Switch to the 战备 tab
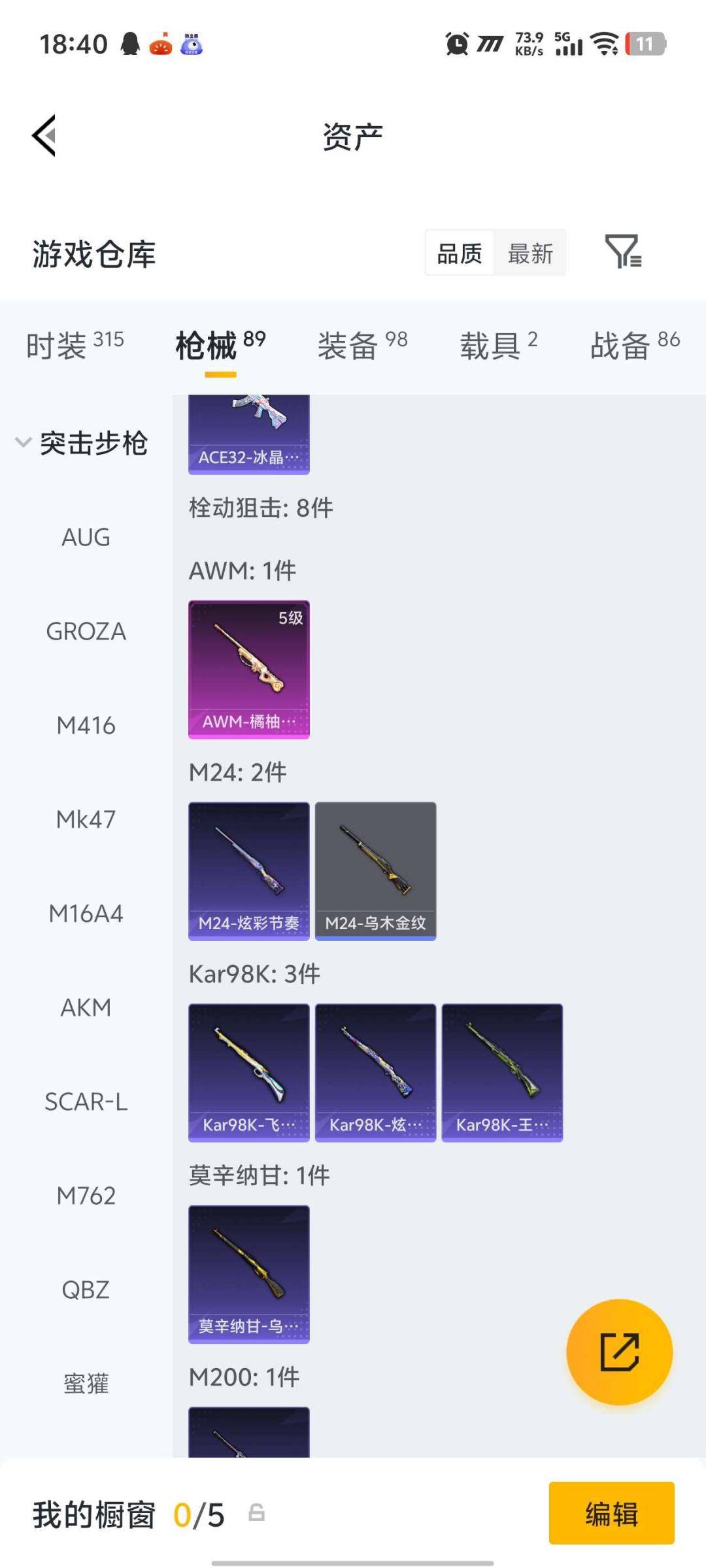706x1568 pixels. click(x=634, y=345)
